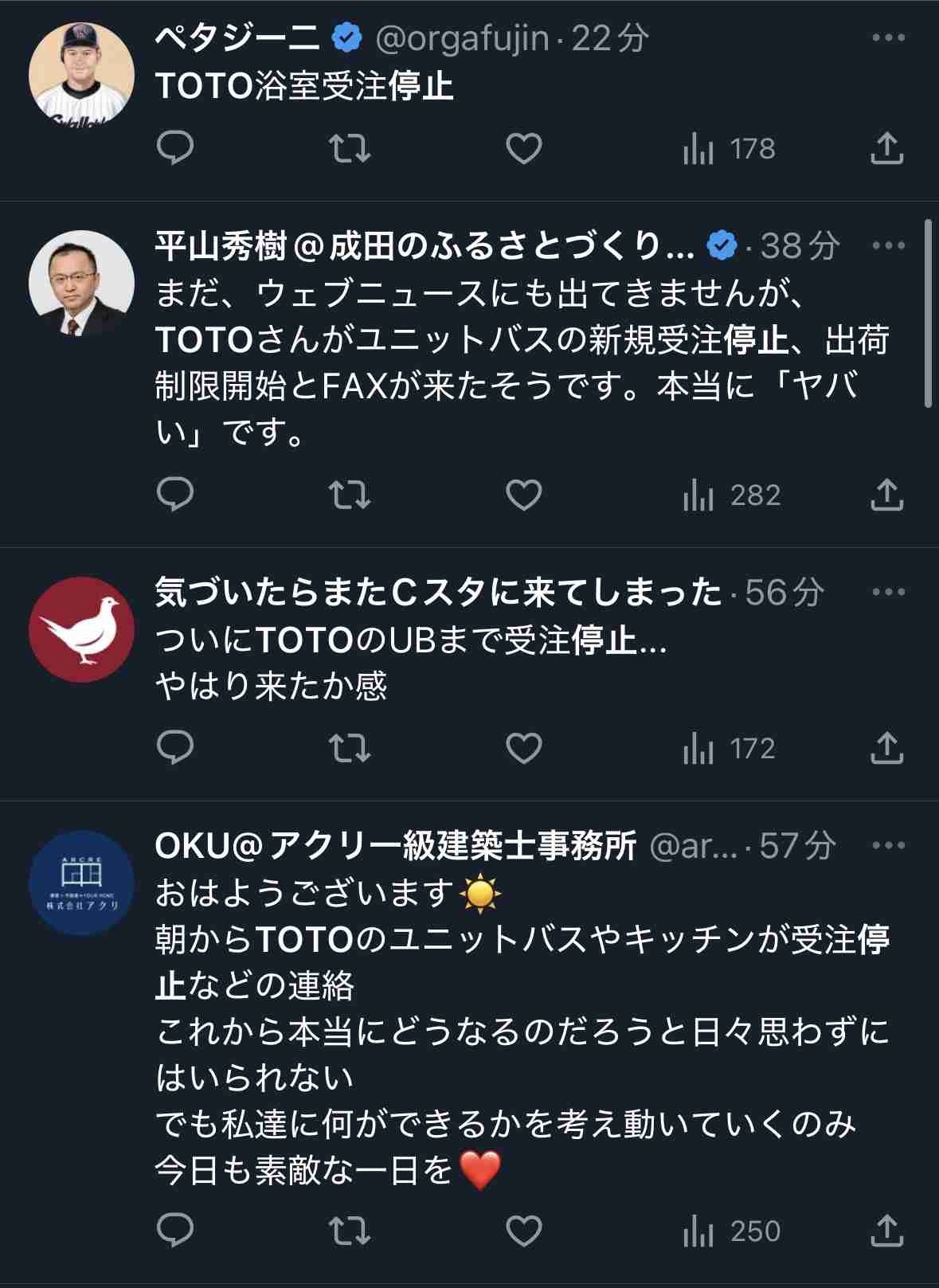Like the 気づいたらまたCスタに来てしまった tweet
The image size is (939, 1288).
(524, 748)
